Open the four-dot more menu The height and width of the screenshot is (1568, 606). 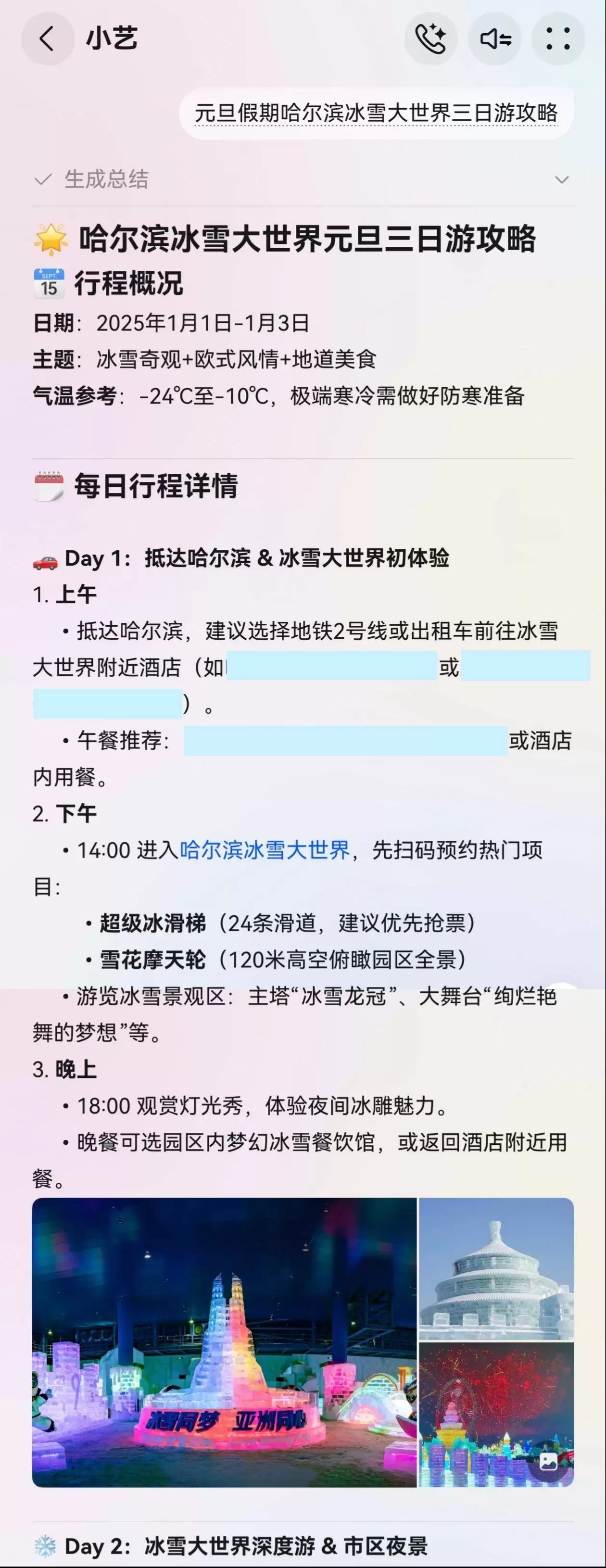[558, 39]
